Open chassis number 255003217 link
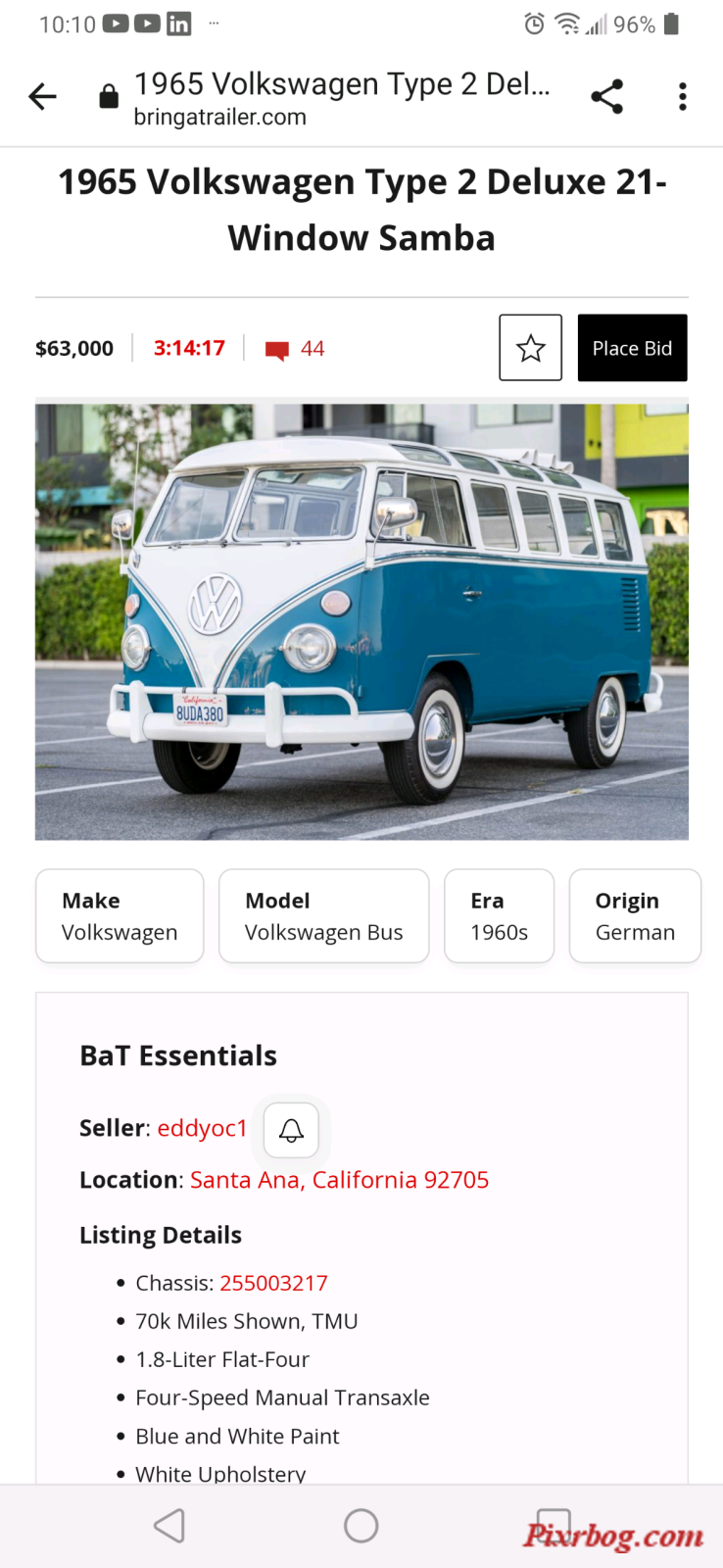This screenshot has height=1568, width=723. 273,1283
